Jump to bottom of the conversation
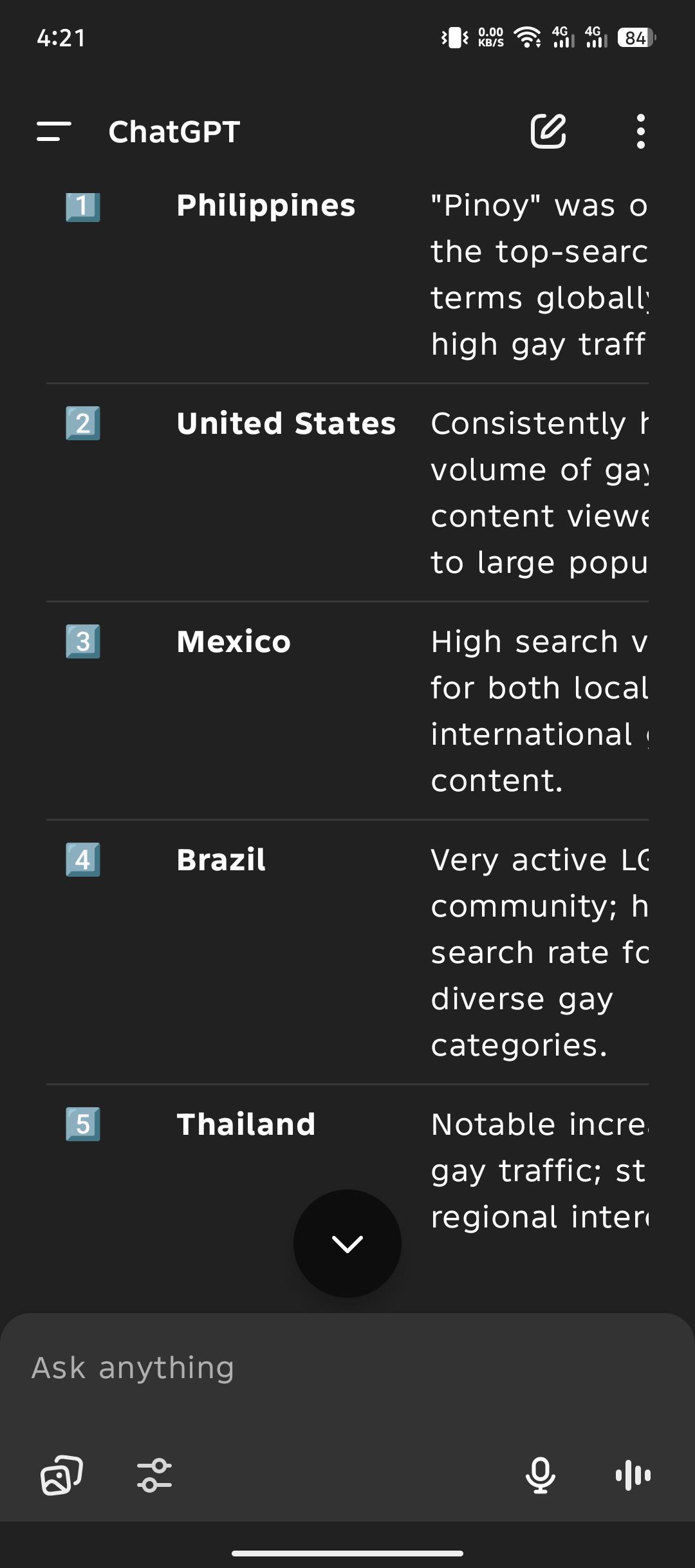 (347, 1243)
